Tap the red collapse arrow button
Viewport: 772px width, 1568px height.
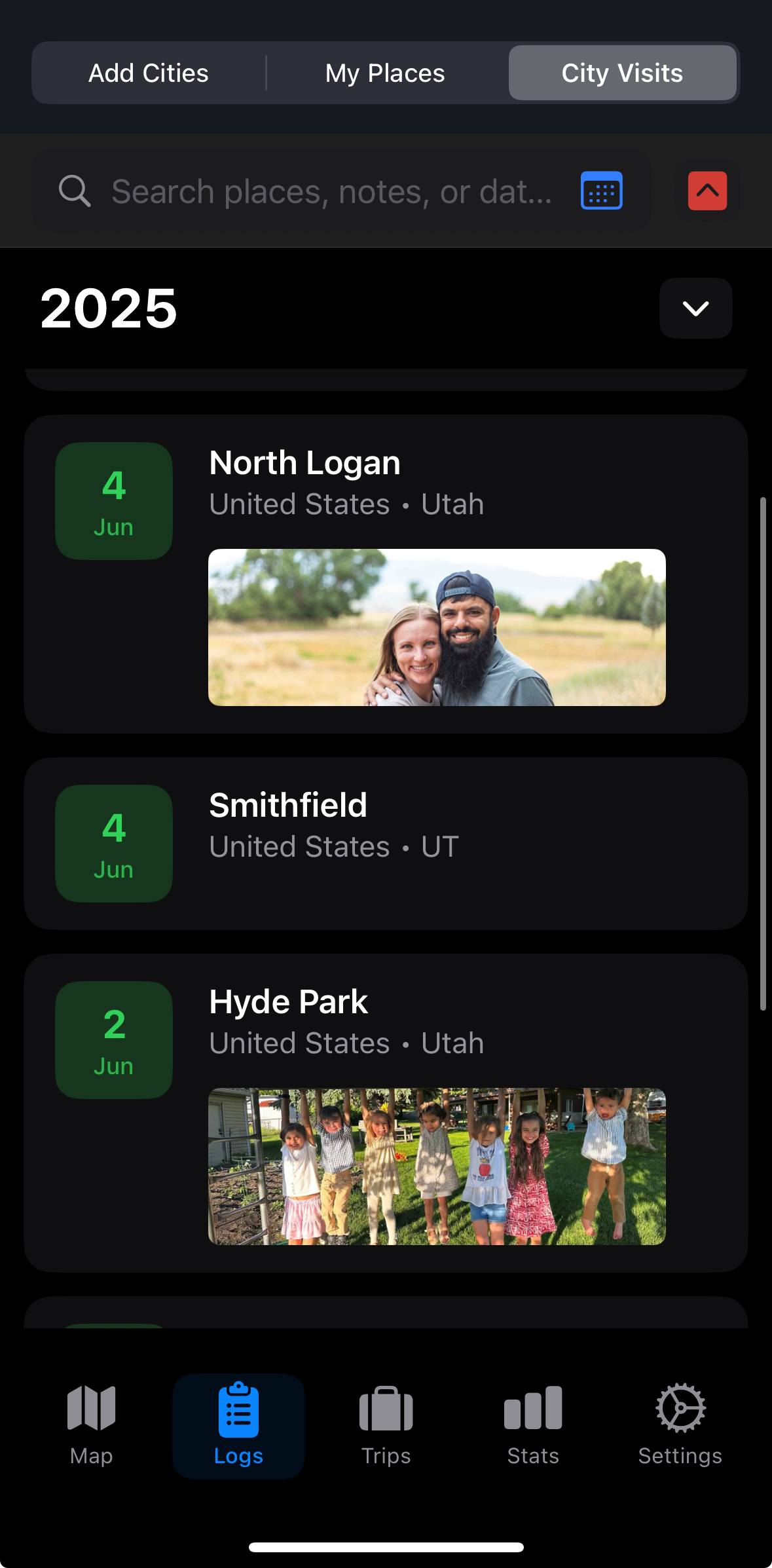tap(707, 191)
